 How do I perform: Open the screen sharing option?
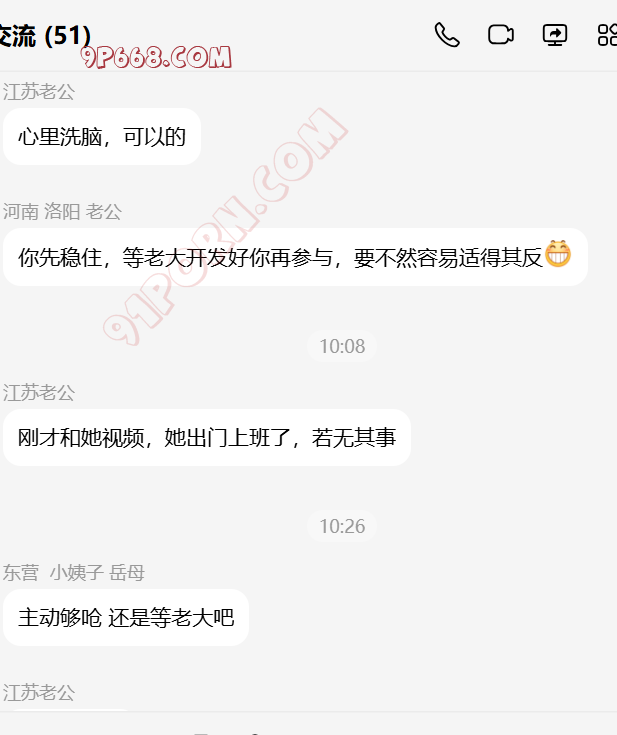pyautogui.click(x=554, y=35)
